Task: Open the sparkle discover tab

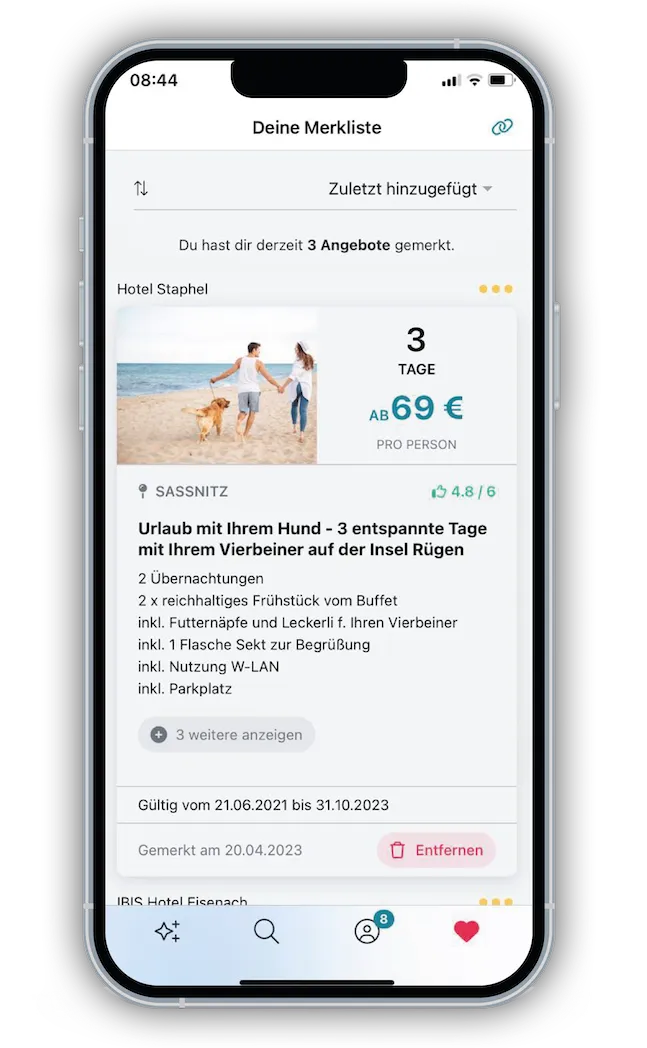Action: click(x=167, y=931)
